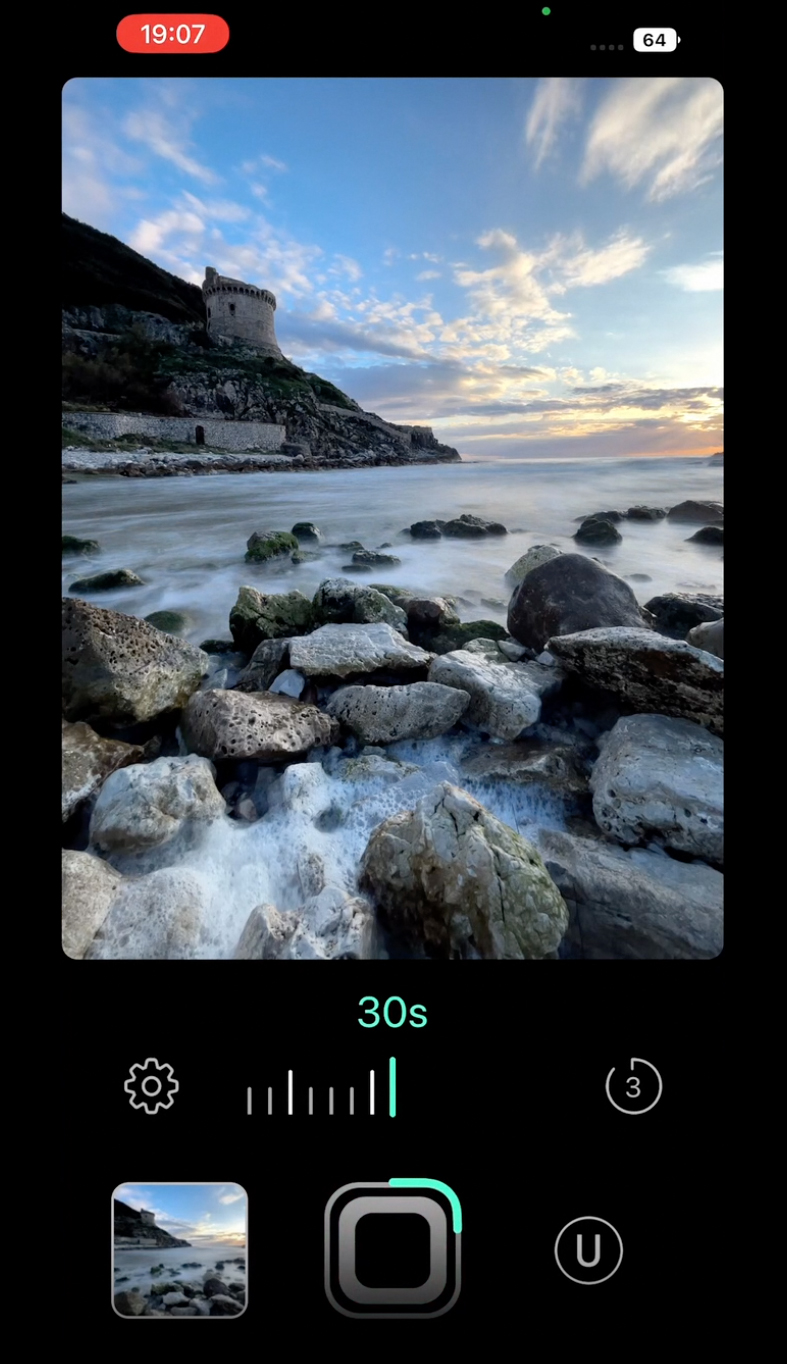Tap the cellular signal dots in status bar
Screen dimensions: 787x1364
[605, 47]
